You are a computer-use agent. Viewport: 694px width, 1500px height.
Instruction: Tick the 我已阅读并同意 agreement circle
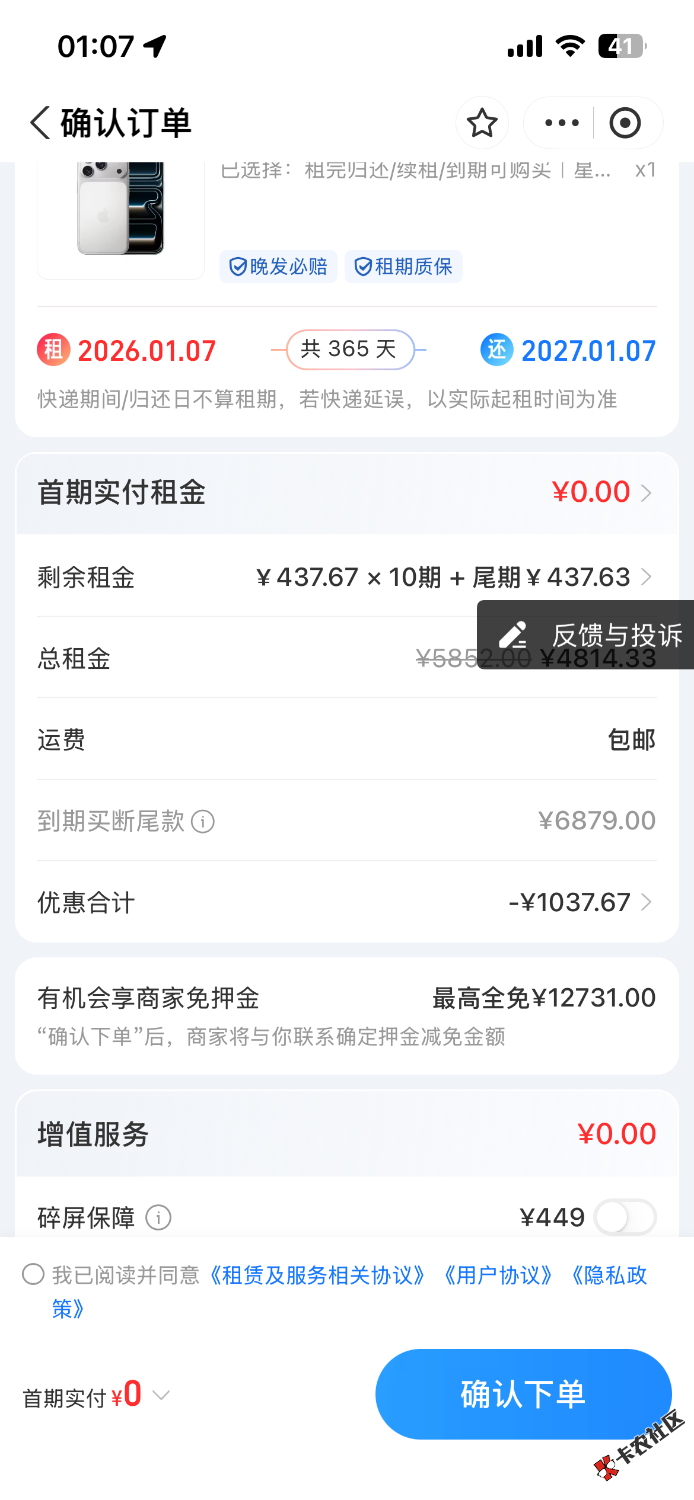[x=33, y=1274]
